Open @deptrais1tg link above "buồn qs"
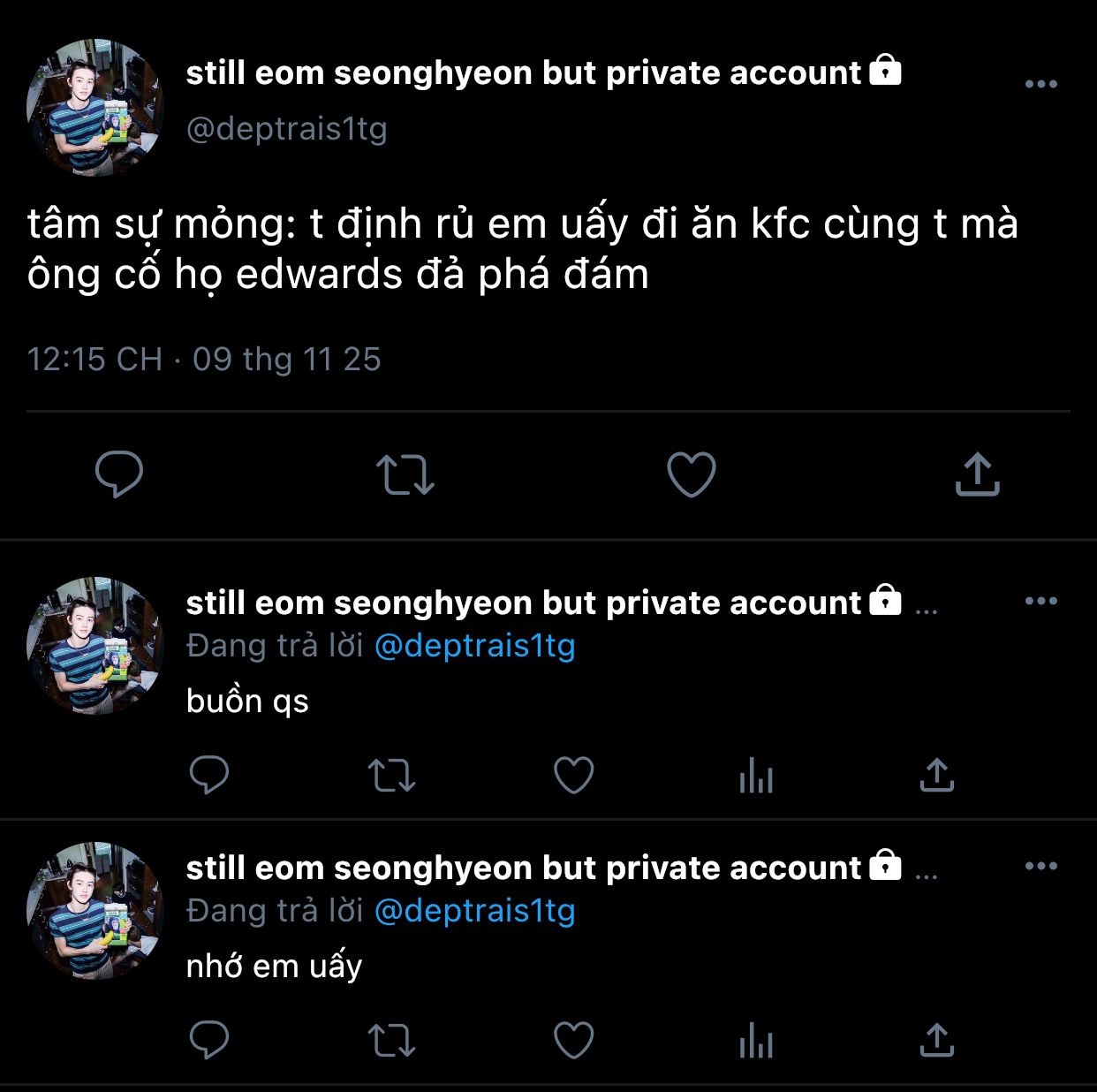 coord(475,646)
